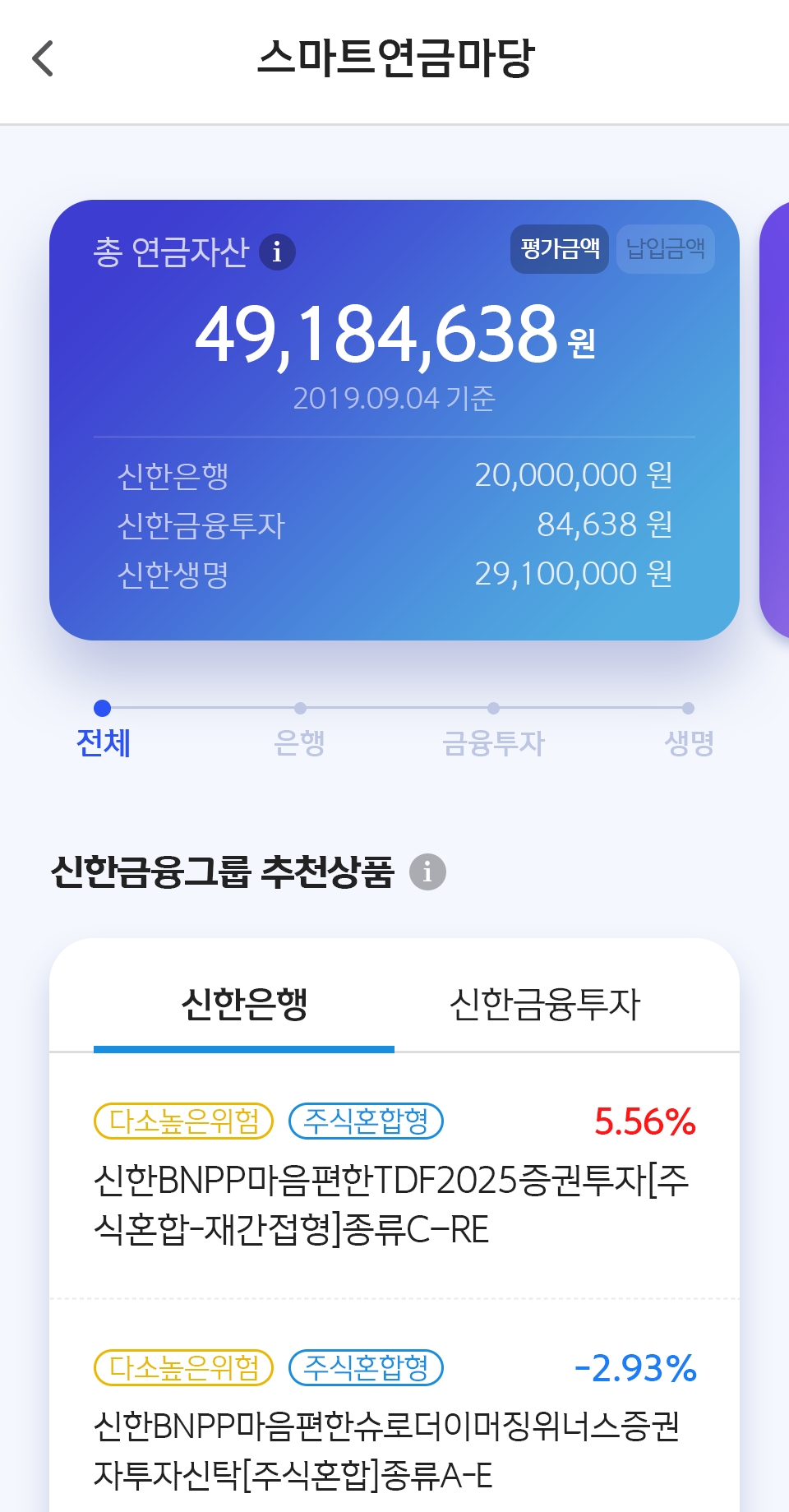This screenshot has width=789, height=1512.
Task: Select the 생명 progress dot
Action: 688,706
